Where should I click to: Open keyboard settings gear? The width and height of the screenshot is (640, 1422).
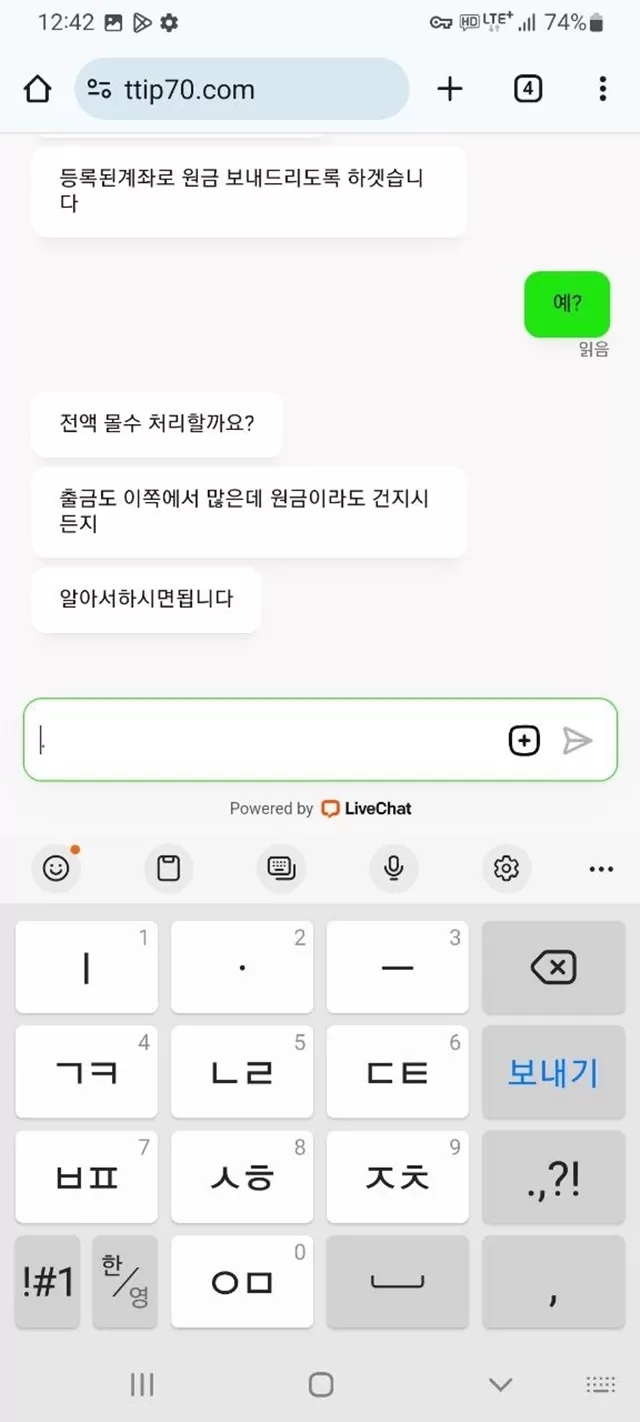pos(506,868)
